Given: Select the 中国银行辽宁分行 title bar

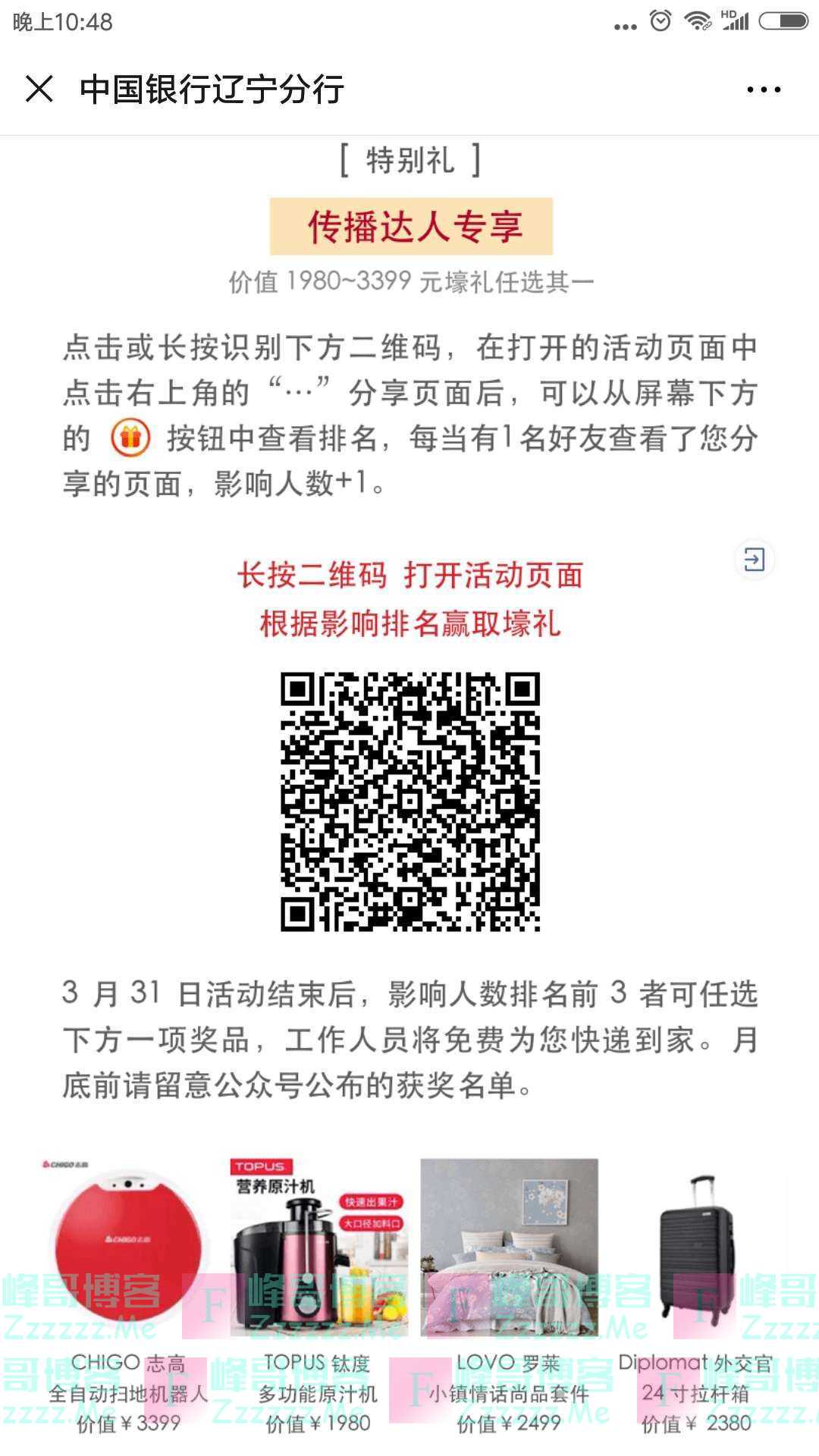Looking at the screenshot, I should point(211,89).
